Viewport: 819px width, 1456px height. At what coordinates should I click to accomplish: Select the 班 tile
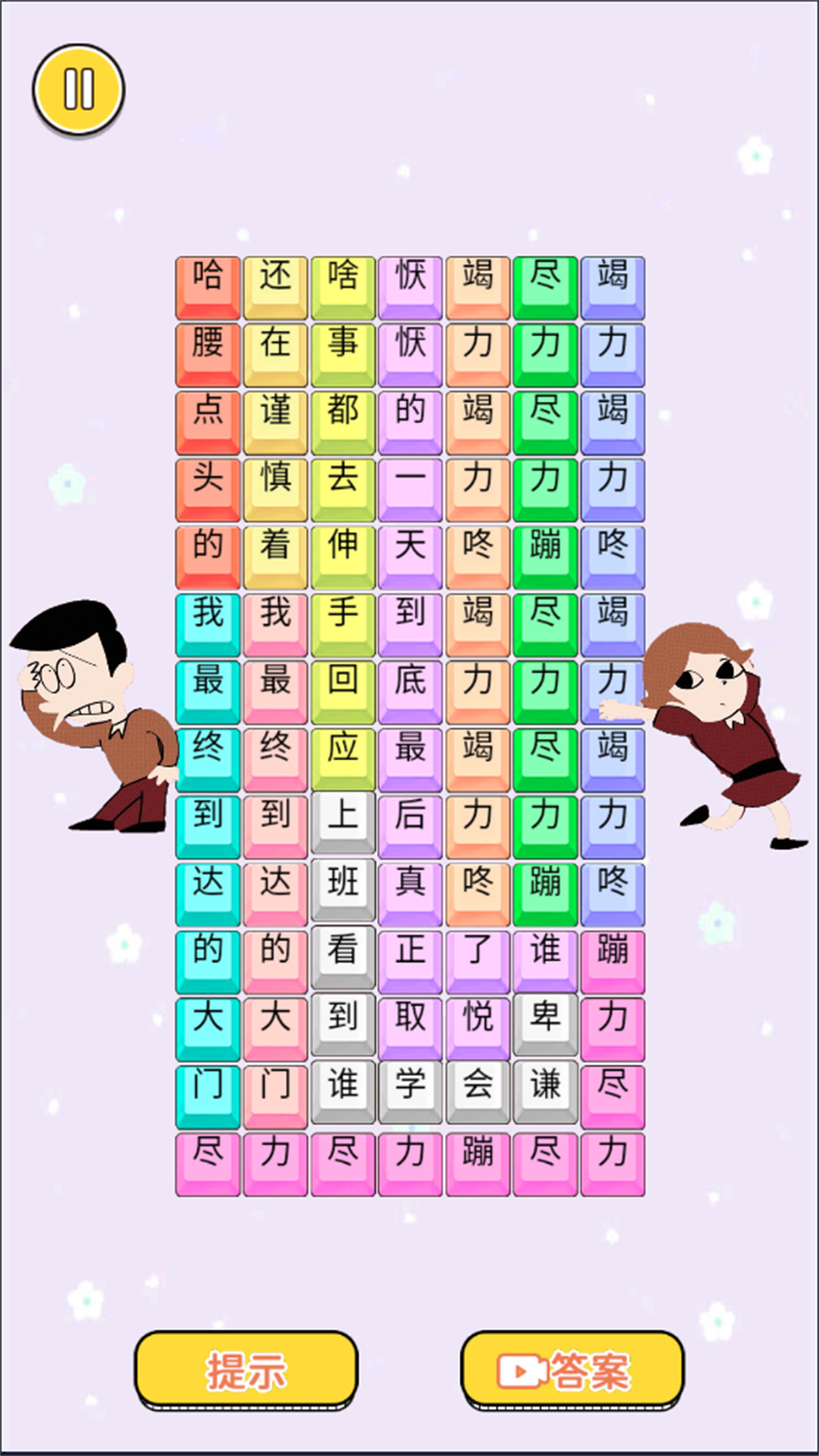click(343, 893)
